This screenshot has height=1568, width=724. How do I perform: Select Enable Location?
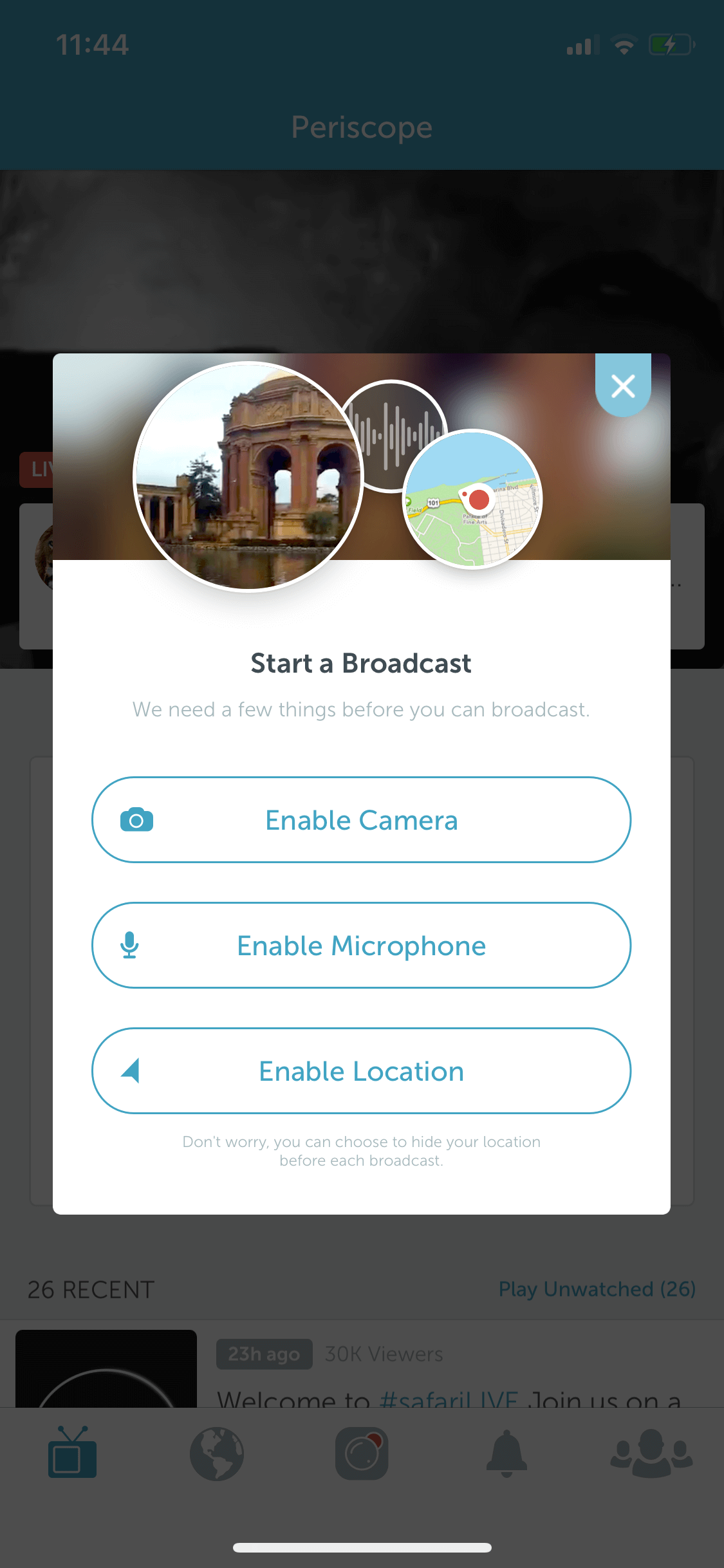tap(361, 1070)
